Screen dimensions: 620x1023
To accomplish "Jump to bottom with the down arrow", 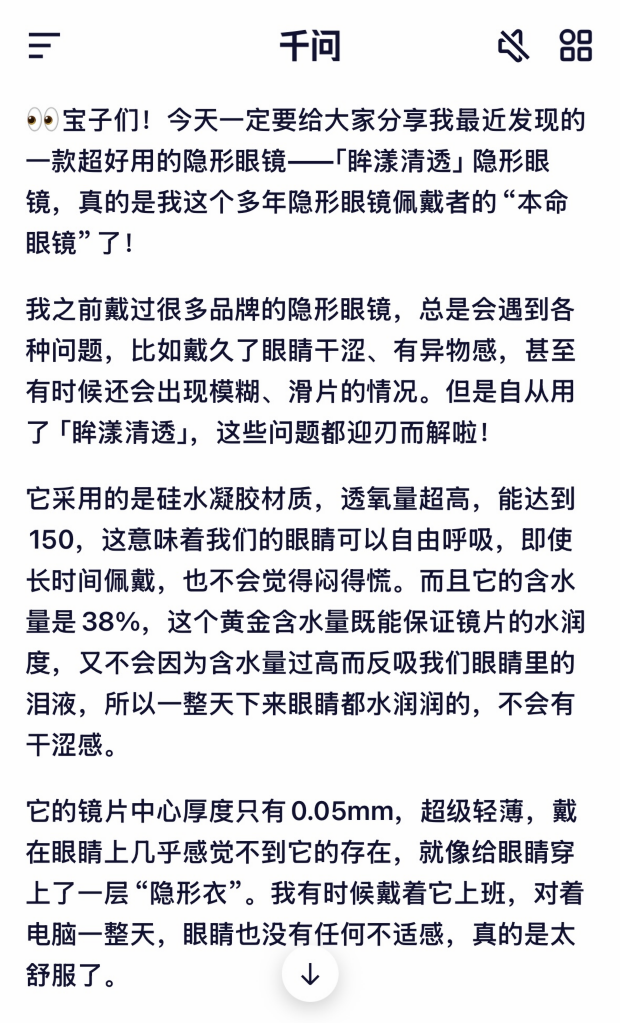I will pos(310,973).
